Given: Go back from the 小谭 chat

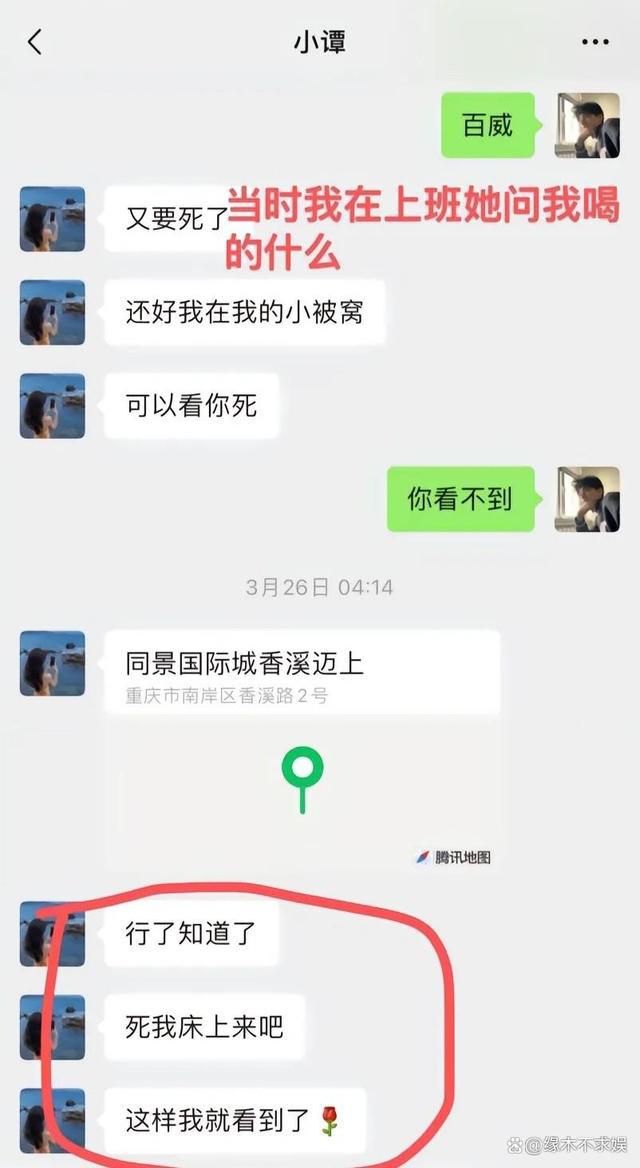Looking at the screenshot, I should click(35, 42).
